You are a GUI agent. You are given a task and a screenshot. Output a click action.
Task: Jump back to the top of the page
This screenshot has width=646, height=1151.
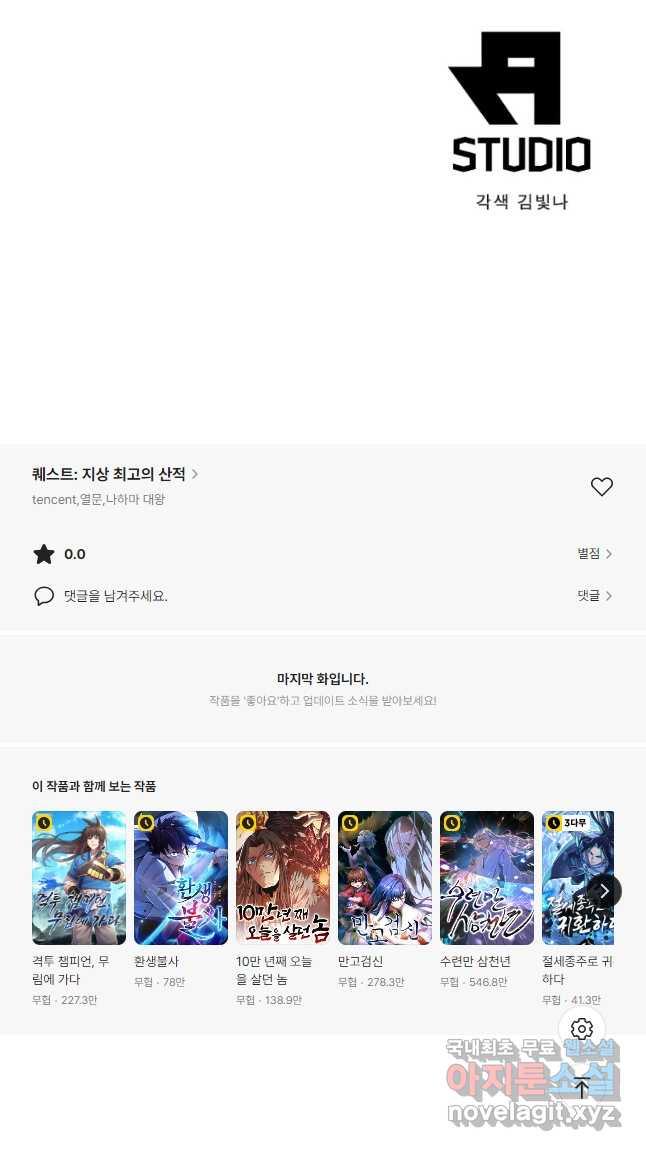pyautogui.click(x=582, y=1087)
